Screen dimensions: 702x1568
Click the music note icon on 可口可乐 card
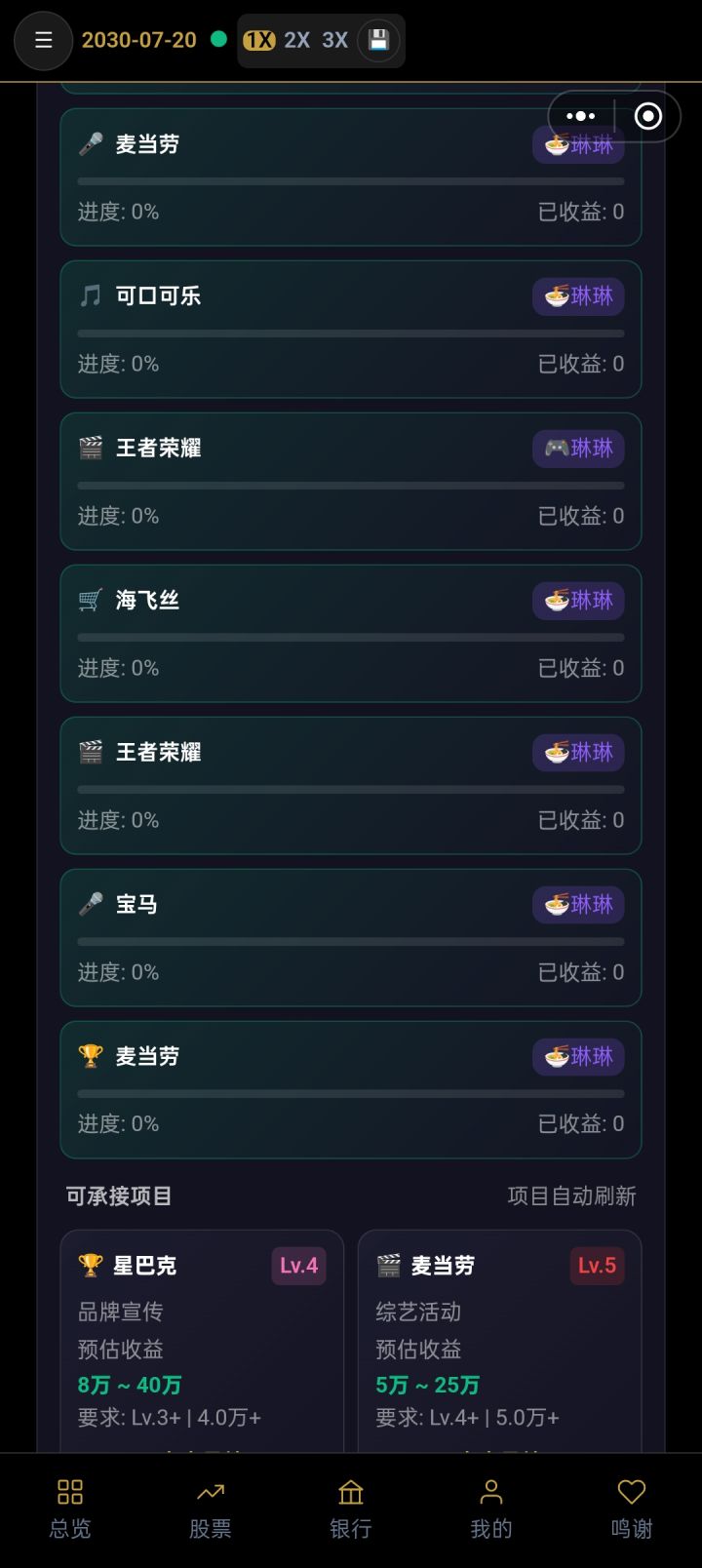92,295
